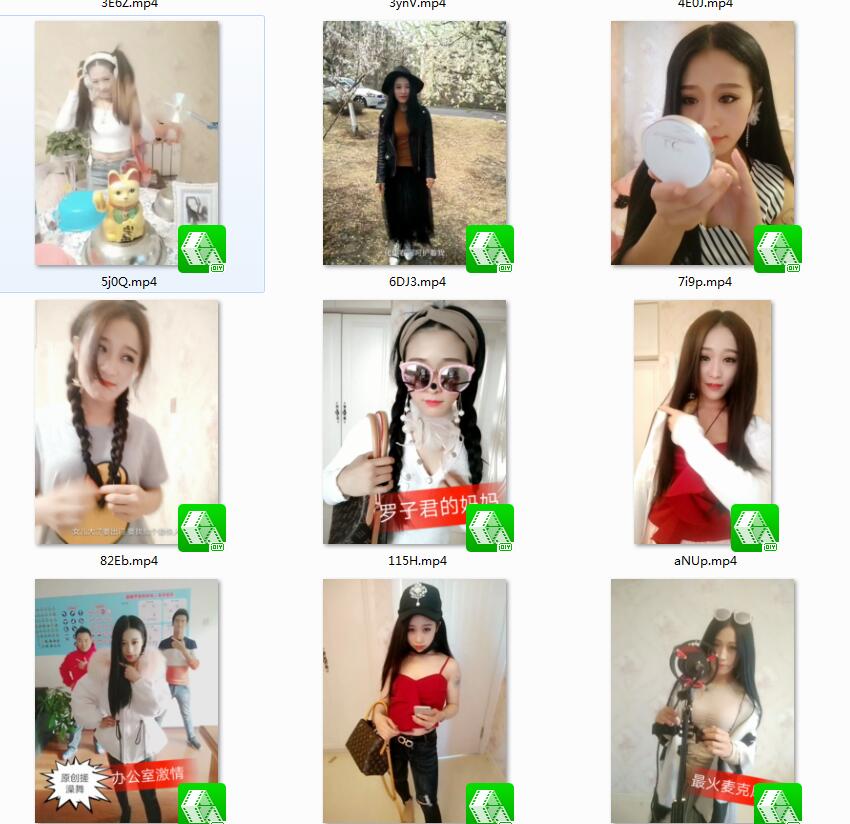The height and width of the screenshot is (824, 850).
Task: Select the 6DJ3.mp4 video thumbnail
Action: [x=414, y=143]
